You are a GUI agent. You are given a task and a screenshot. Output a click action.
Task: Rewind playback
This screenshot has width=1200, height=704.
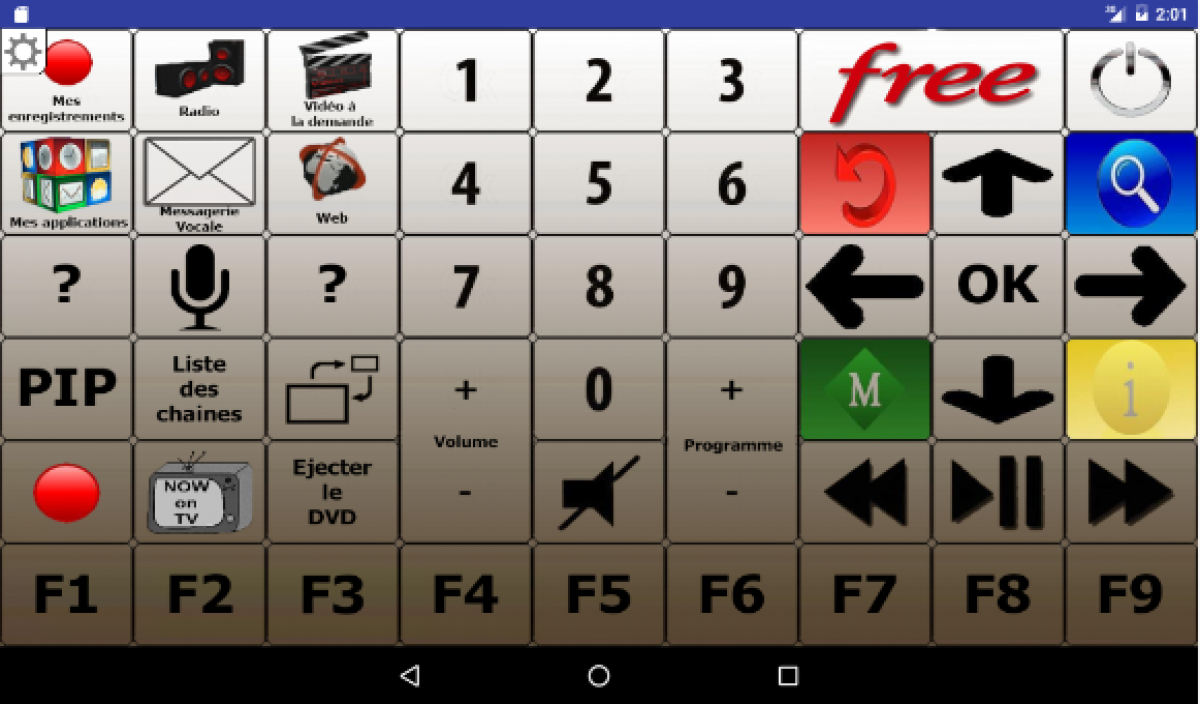pyautogui.click(x=864, y=492)
